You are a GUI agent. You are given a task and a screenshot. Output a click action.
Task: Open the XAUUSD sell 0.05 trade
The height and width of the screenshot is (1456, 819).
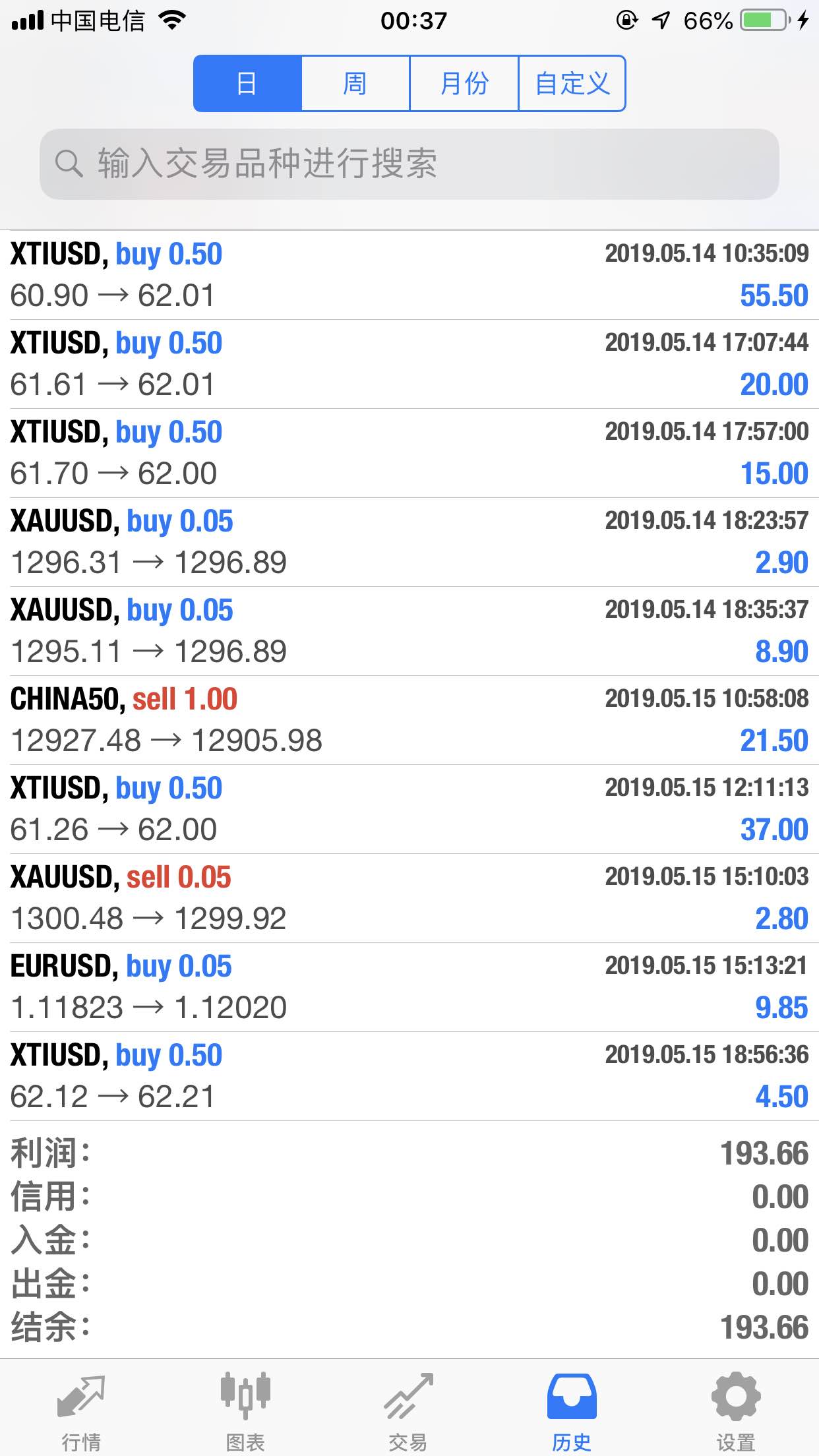pyautogui.click(x=409, y=898)
